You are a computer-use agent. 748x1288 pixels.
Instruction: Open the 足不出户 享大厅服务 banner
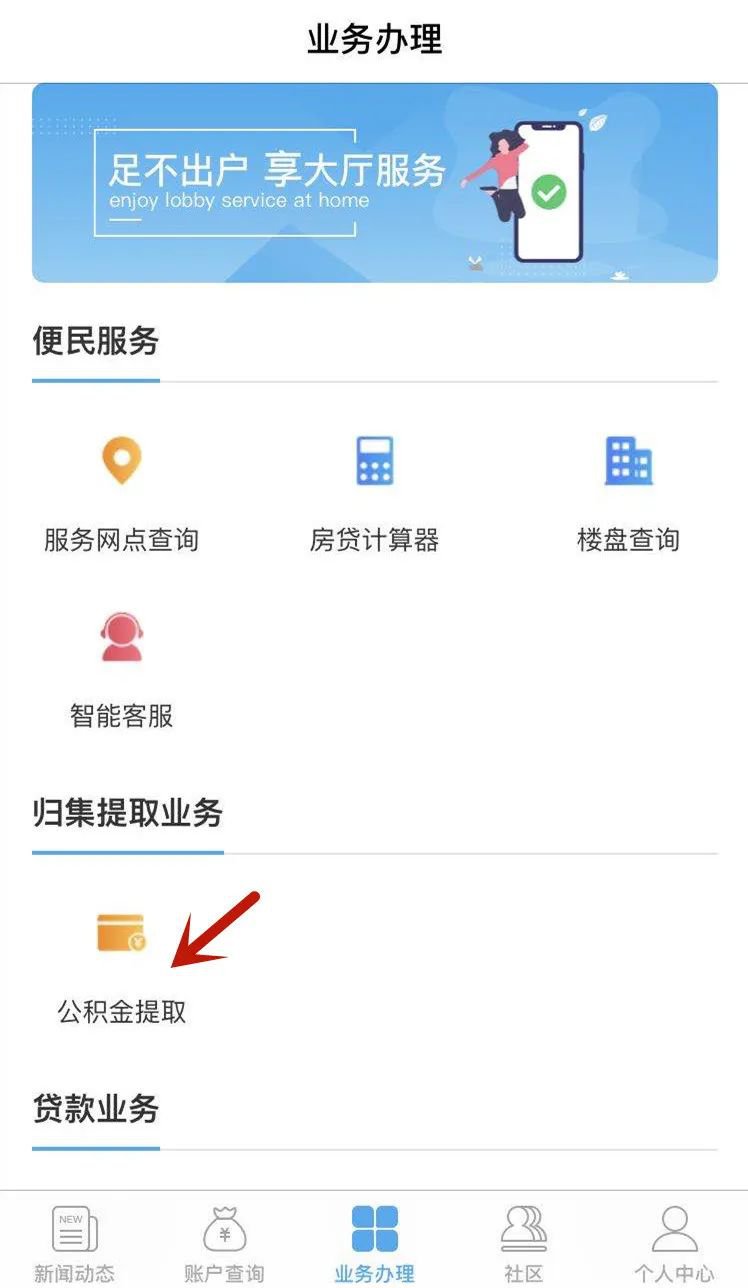pos(374,183)
